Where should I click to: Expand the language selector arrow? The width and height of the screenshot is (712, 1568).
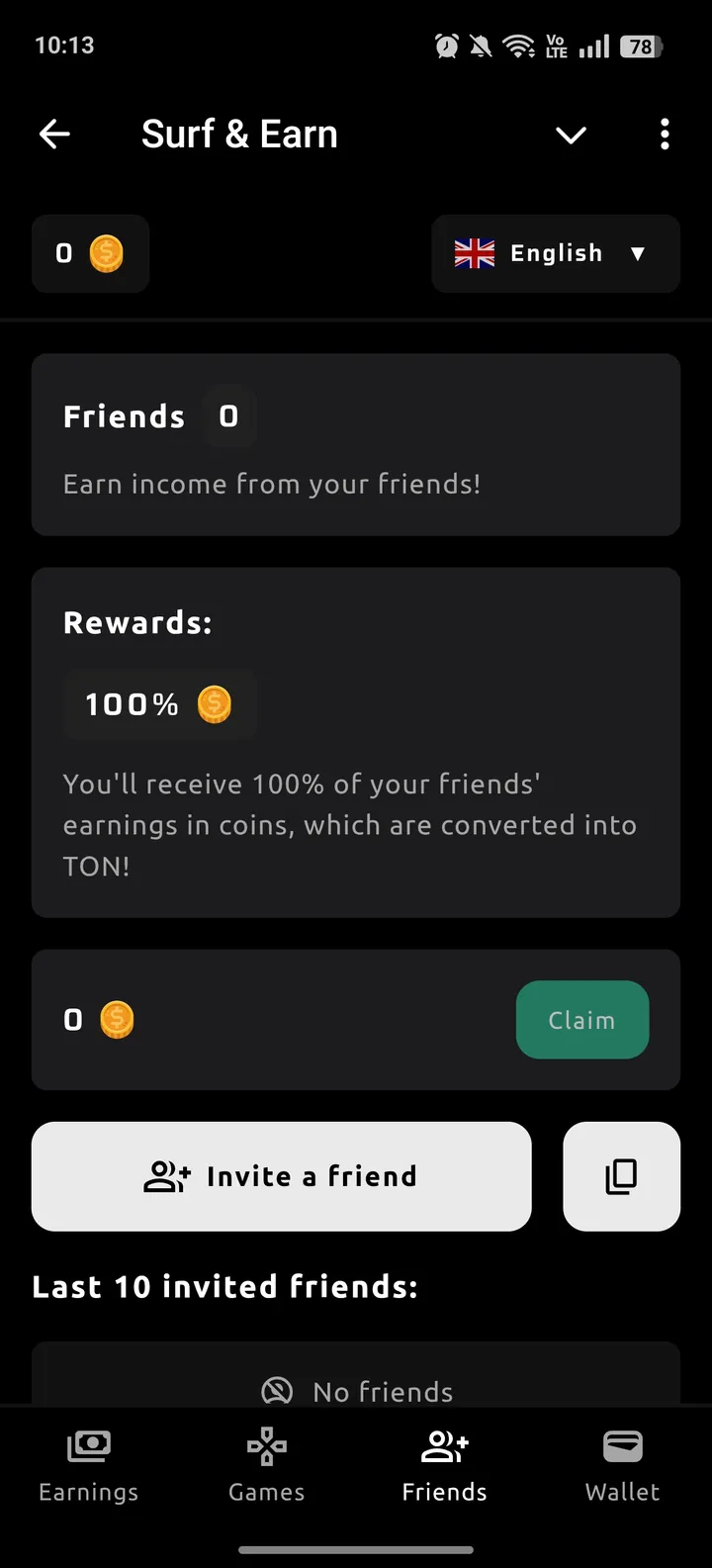[640, 254]
